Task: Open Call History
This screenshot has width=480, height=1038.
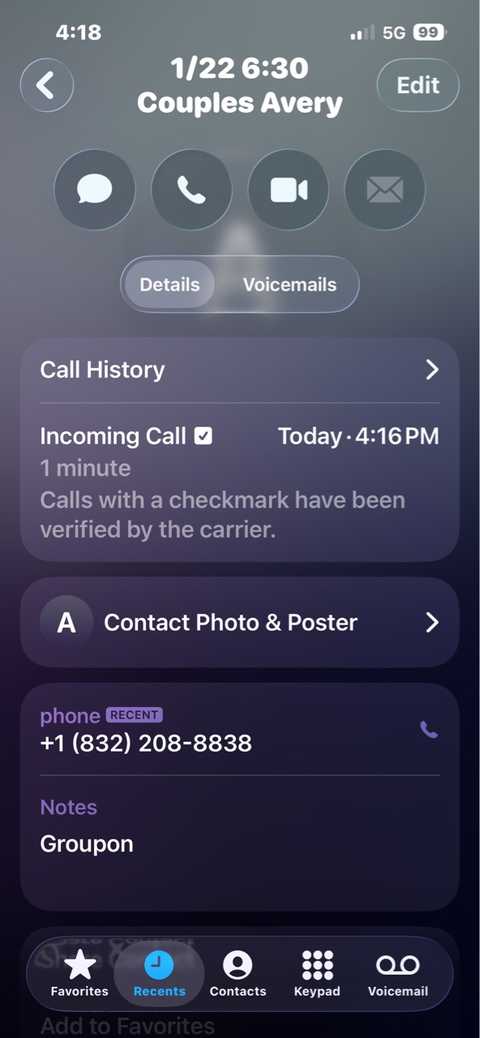Action: 240,370
